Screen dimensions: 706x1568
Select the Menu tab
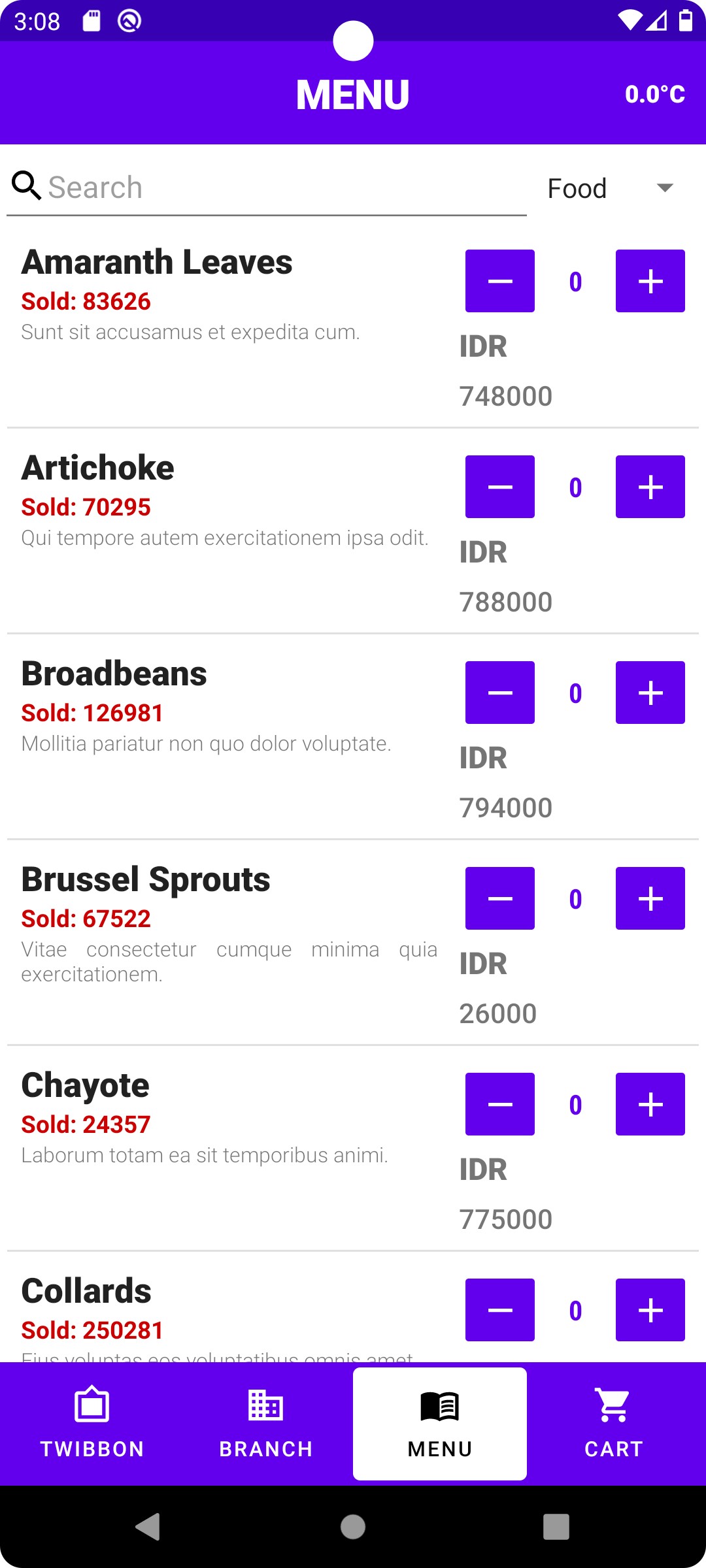[440, 1424]
